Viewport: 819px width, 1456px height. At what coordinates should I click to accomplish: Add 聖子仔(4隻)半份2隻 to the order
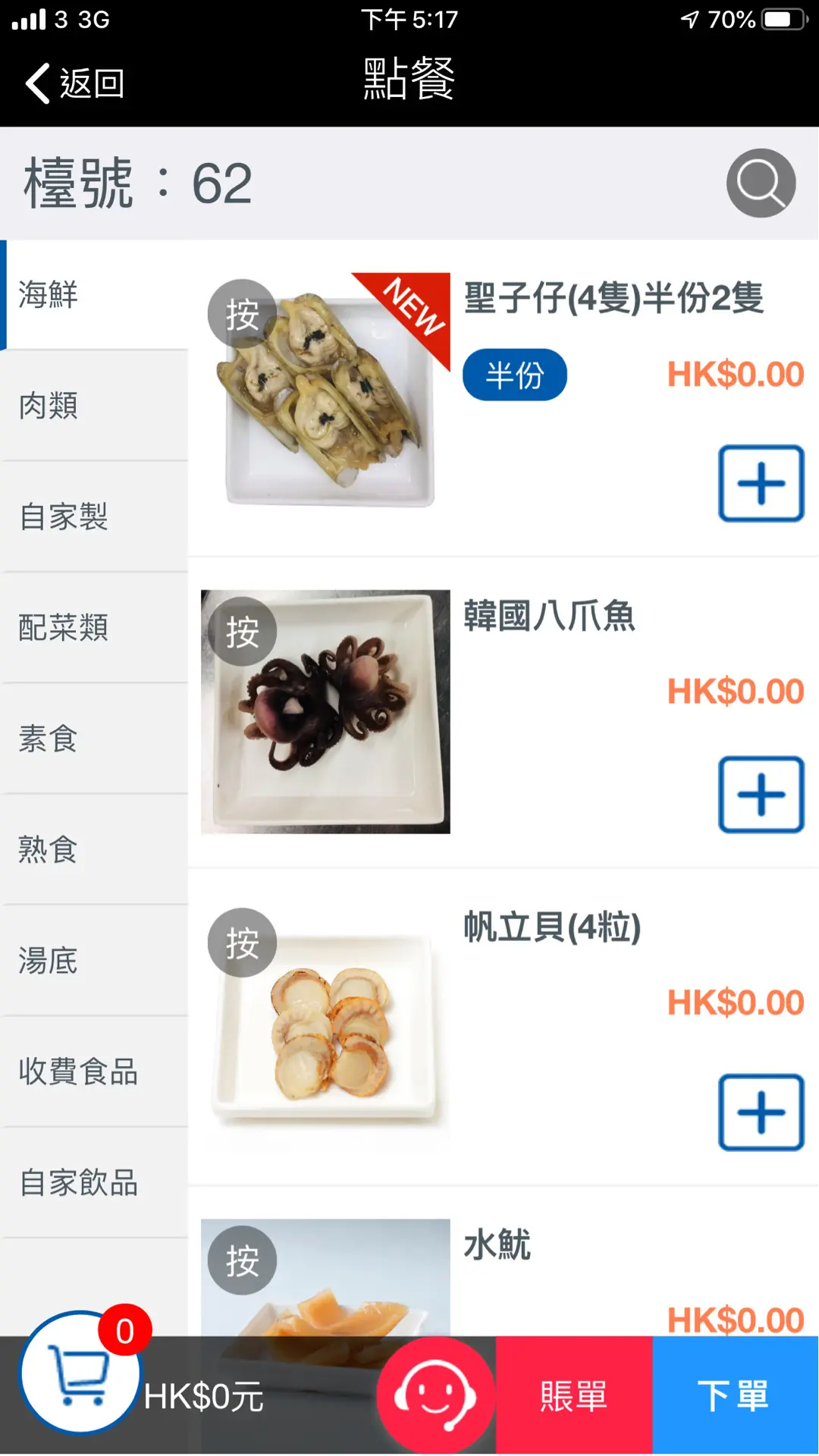(761, 484)
